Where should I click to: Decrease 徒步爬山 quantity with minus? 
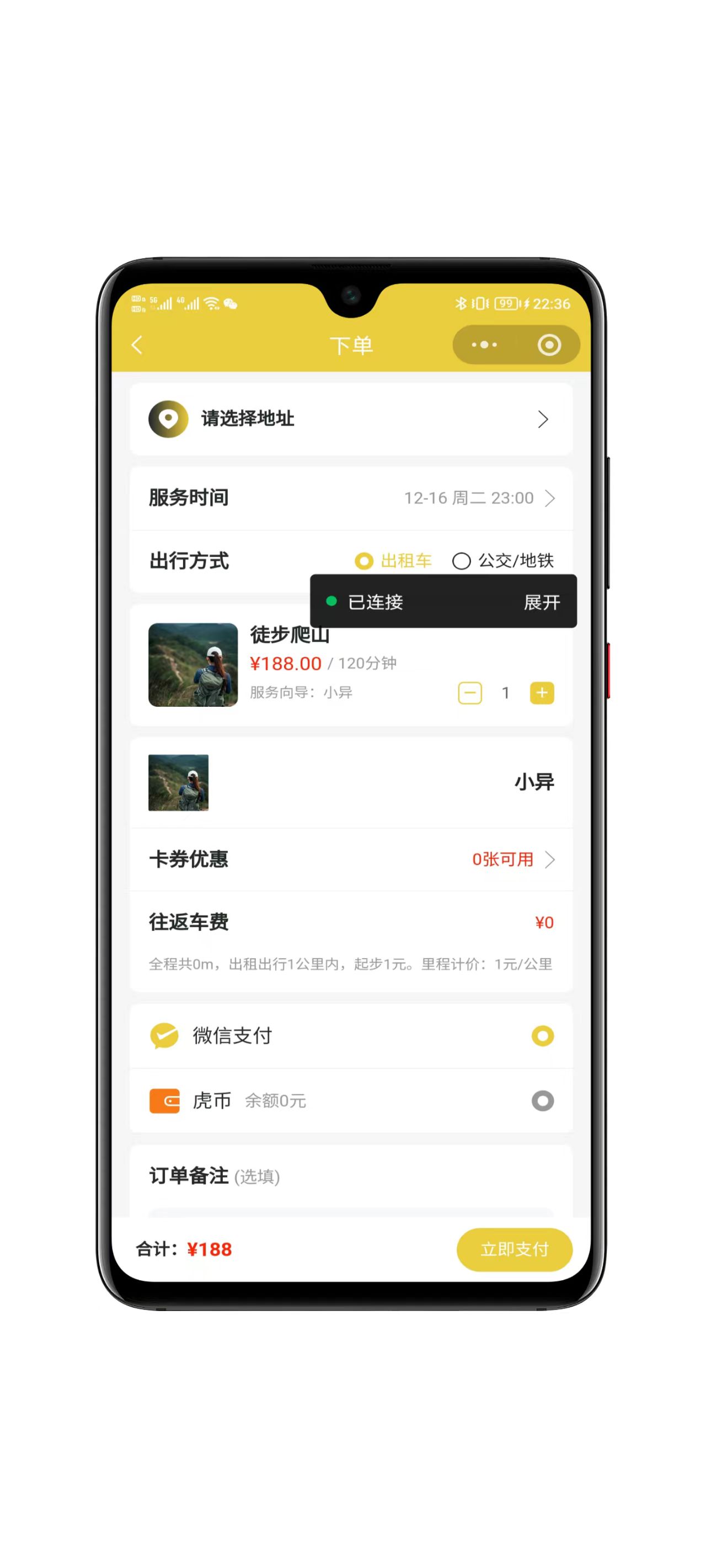coord(469,692)
